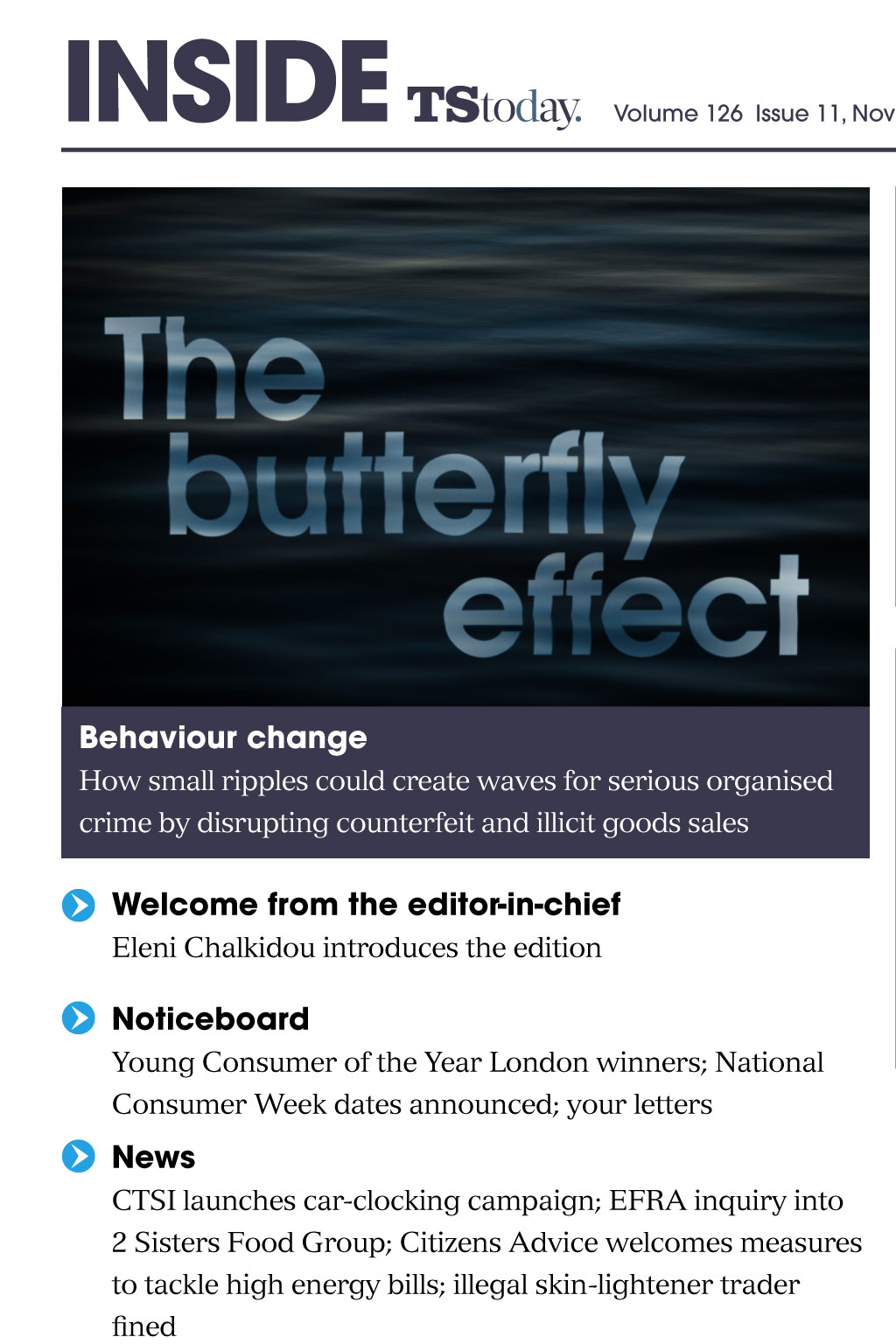896x1344 pixels.
Task: Open Welcome from the editor-in-chief
Action: pyautogui.click(x=366, y=904)
